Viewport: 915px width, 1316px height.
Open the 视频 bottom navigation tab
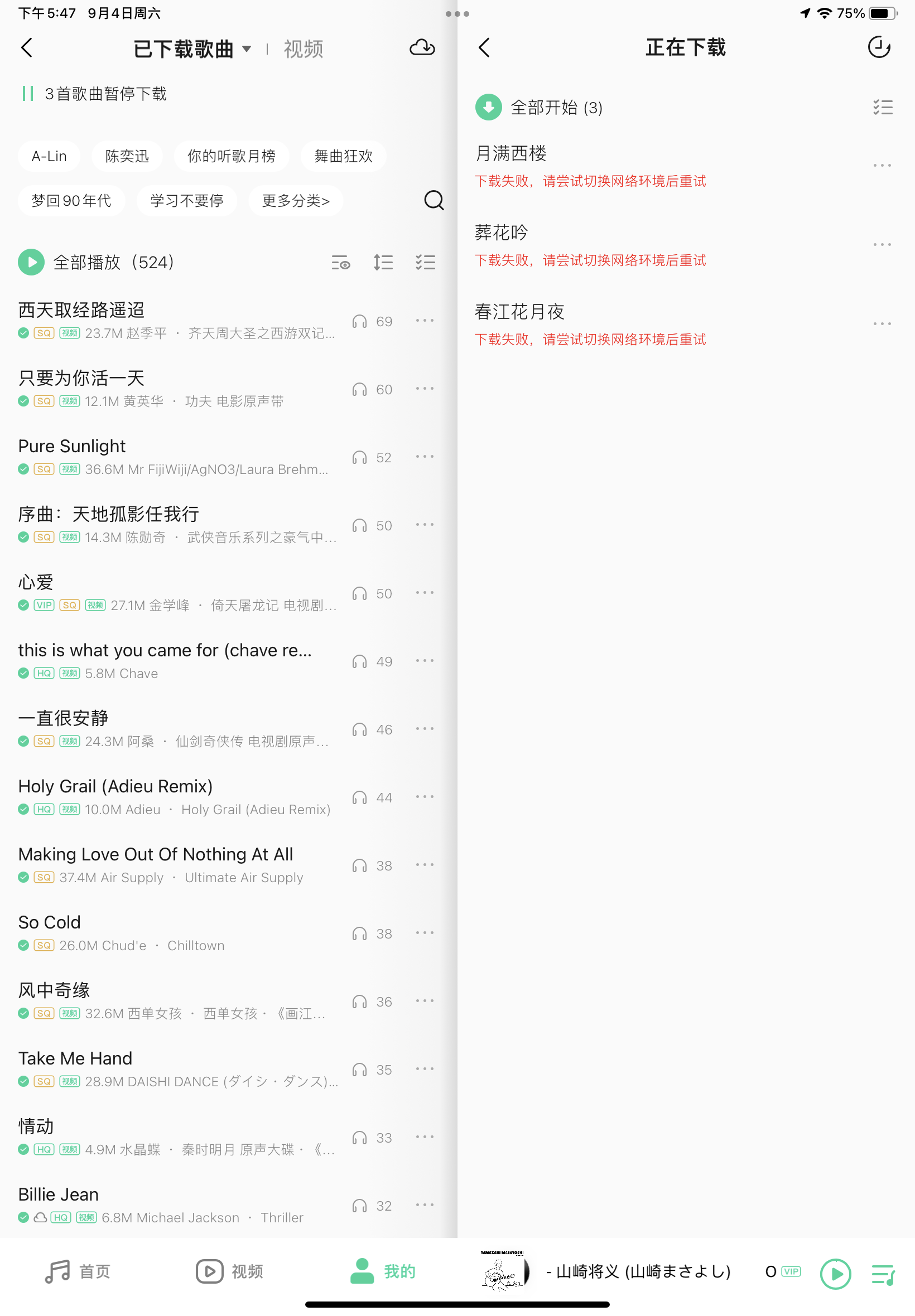pyautogui.click(x=230, y=1271)
